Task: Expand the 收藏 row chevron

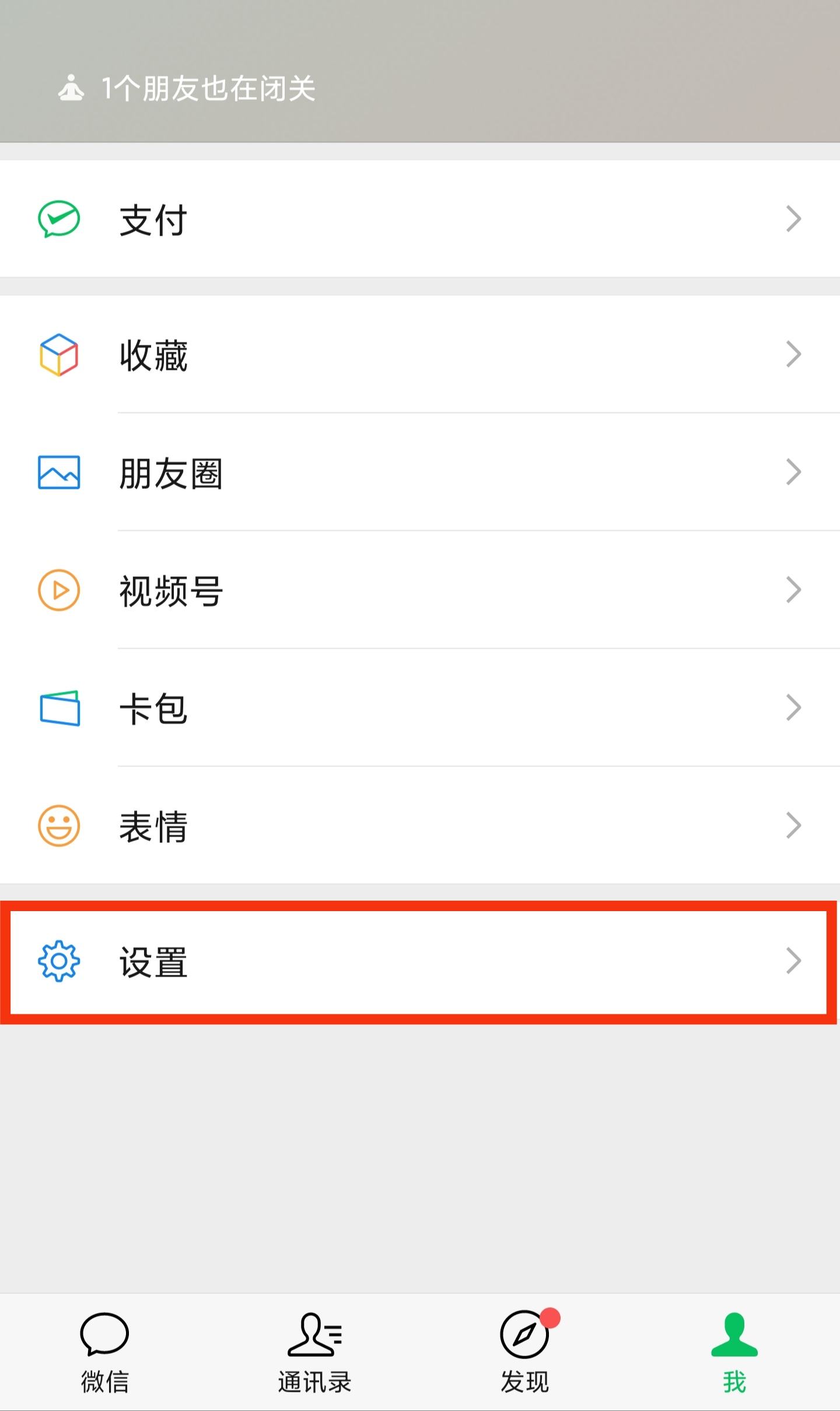Action: pos(794,355)
